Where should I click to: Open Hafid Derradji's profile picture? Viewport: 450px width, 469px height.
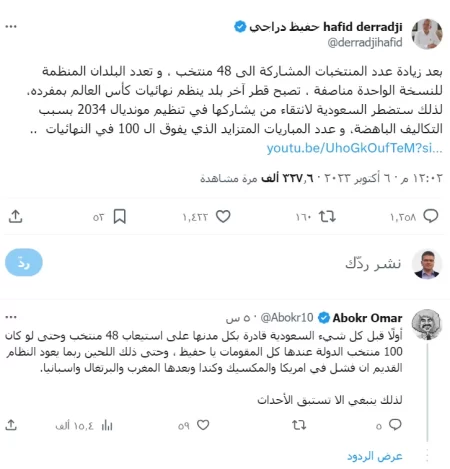tap(427, 34)
